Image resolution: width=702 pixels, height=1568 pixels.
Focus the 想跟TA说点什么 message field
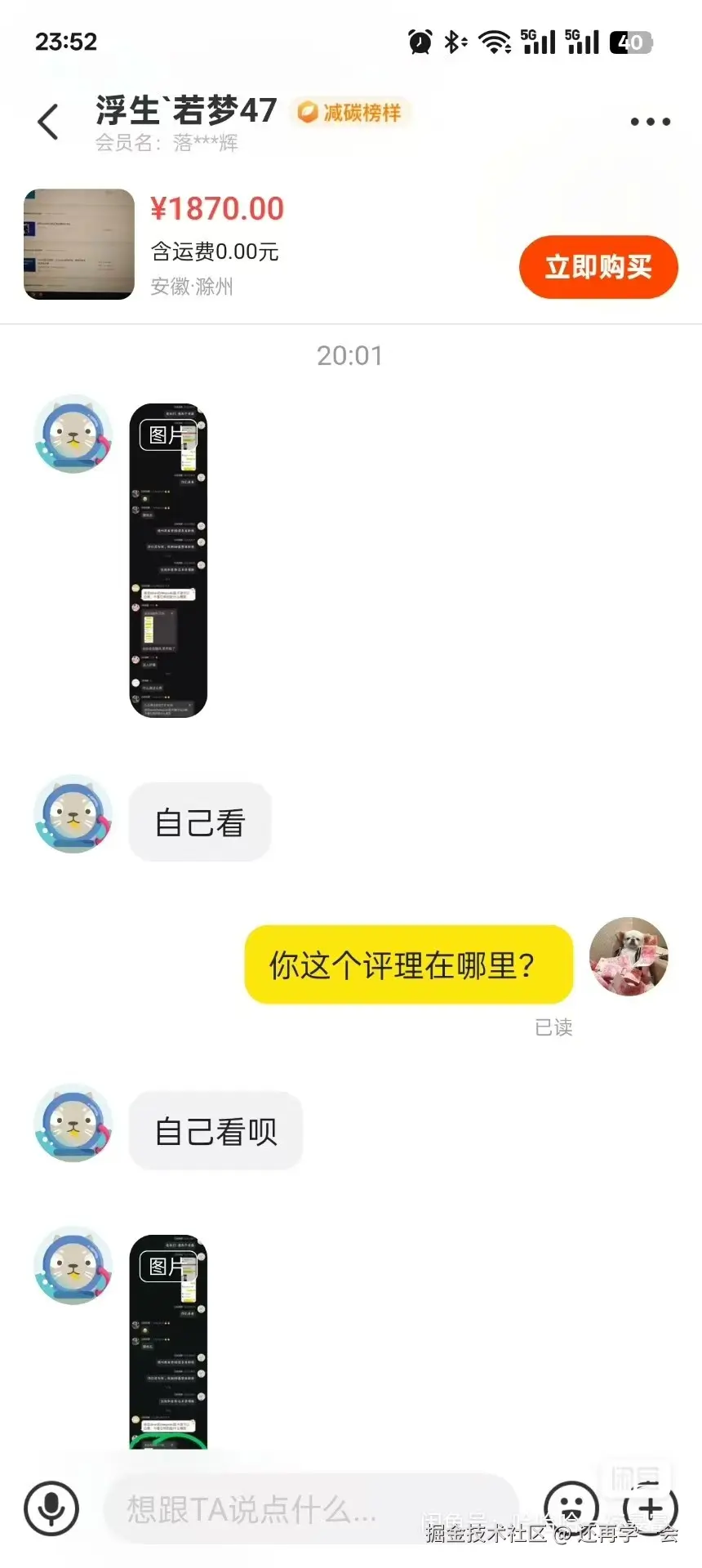click(310, 1509)
